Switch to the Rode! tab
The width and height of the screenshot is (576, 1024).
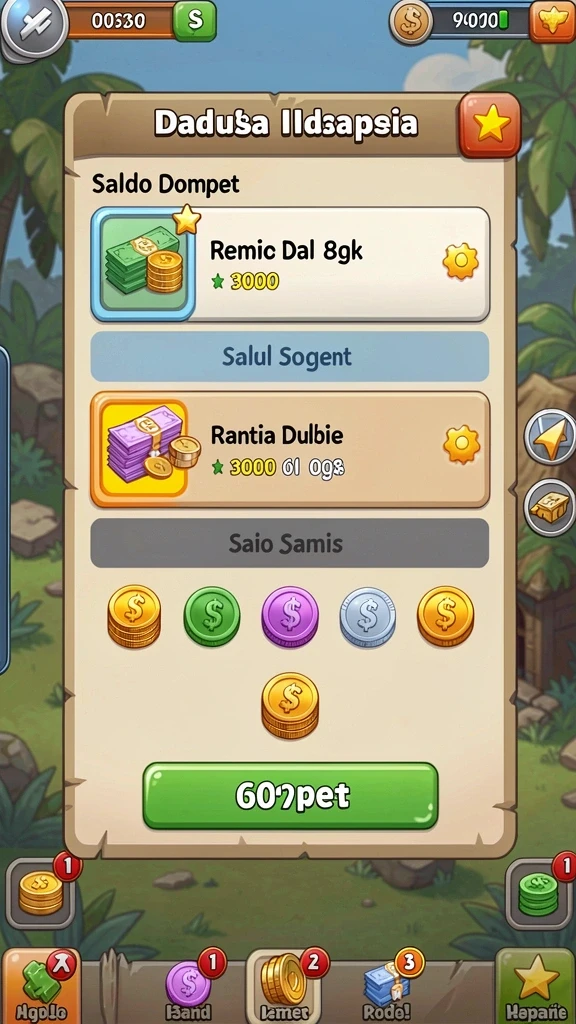pyautogui.click(x=389, y=986)
